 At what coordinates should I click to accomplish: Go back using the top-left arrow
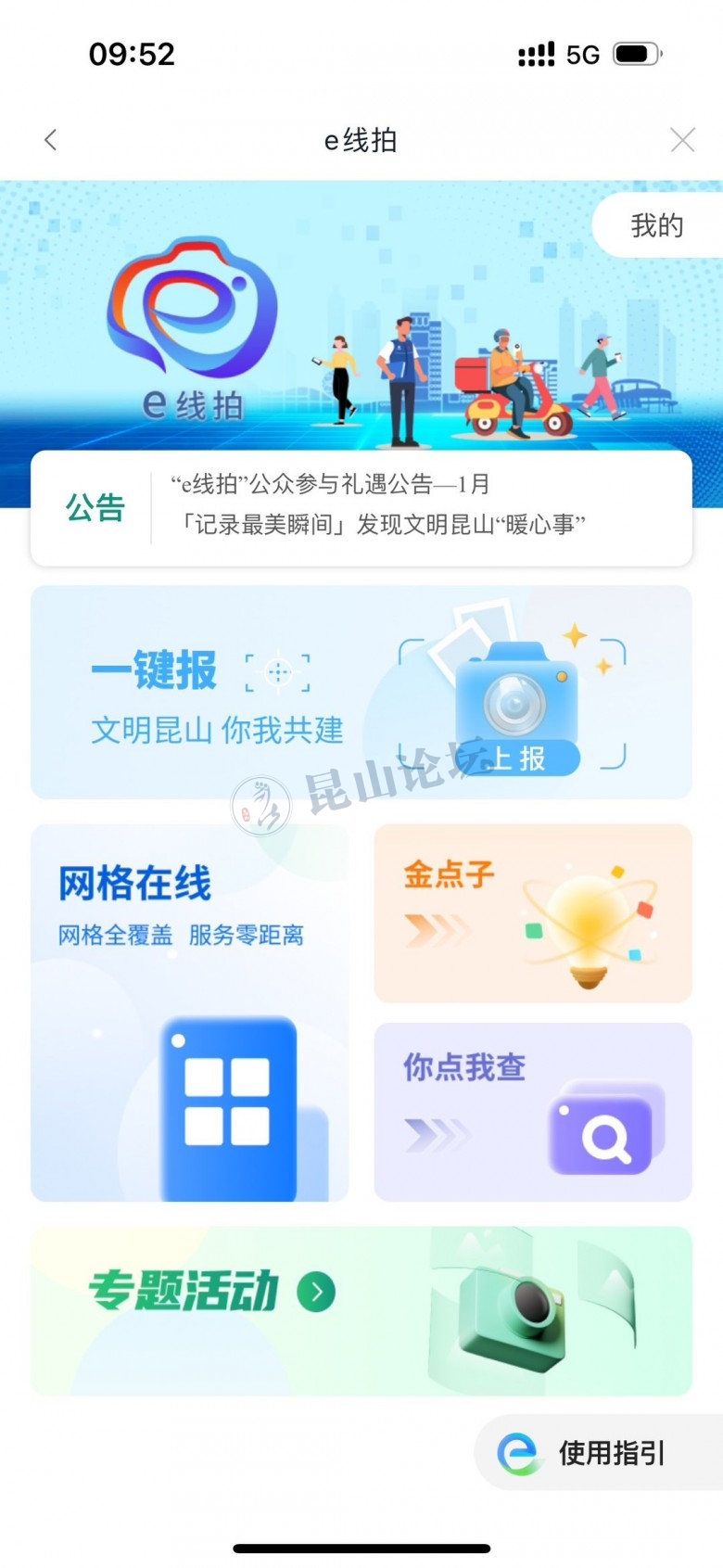tap(51, 140)
